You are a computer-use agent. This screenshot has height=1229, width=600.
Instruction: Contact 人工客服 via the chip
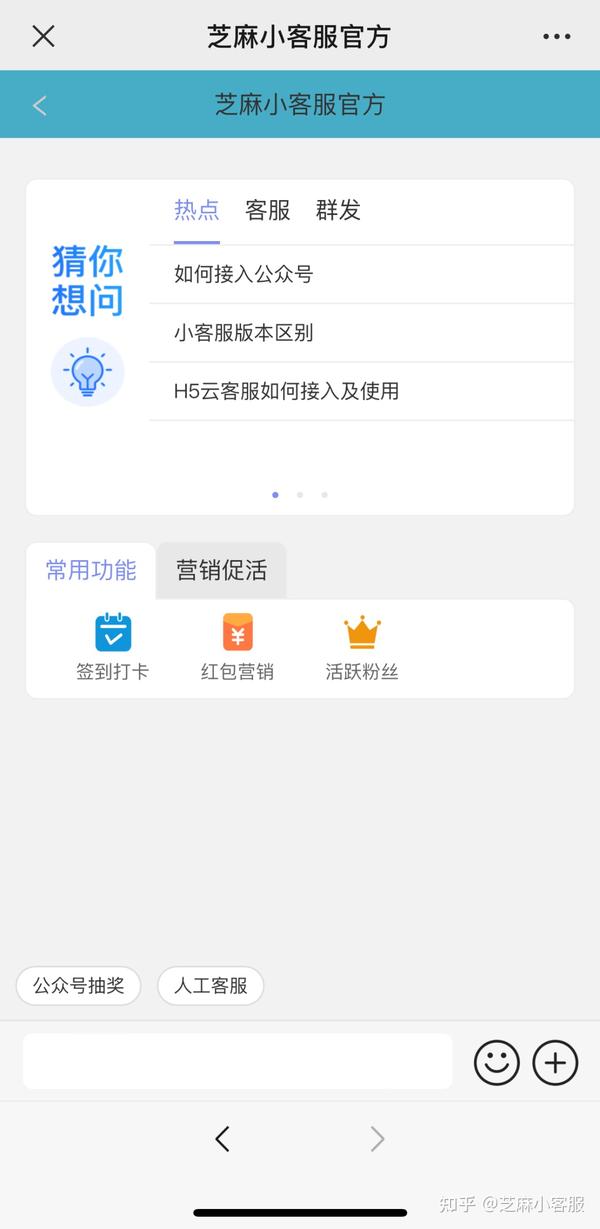click(x=211, y=986)
